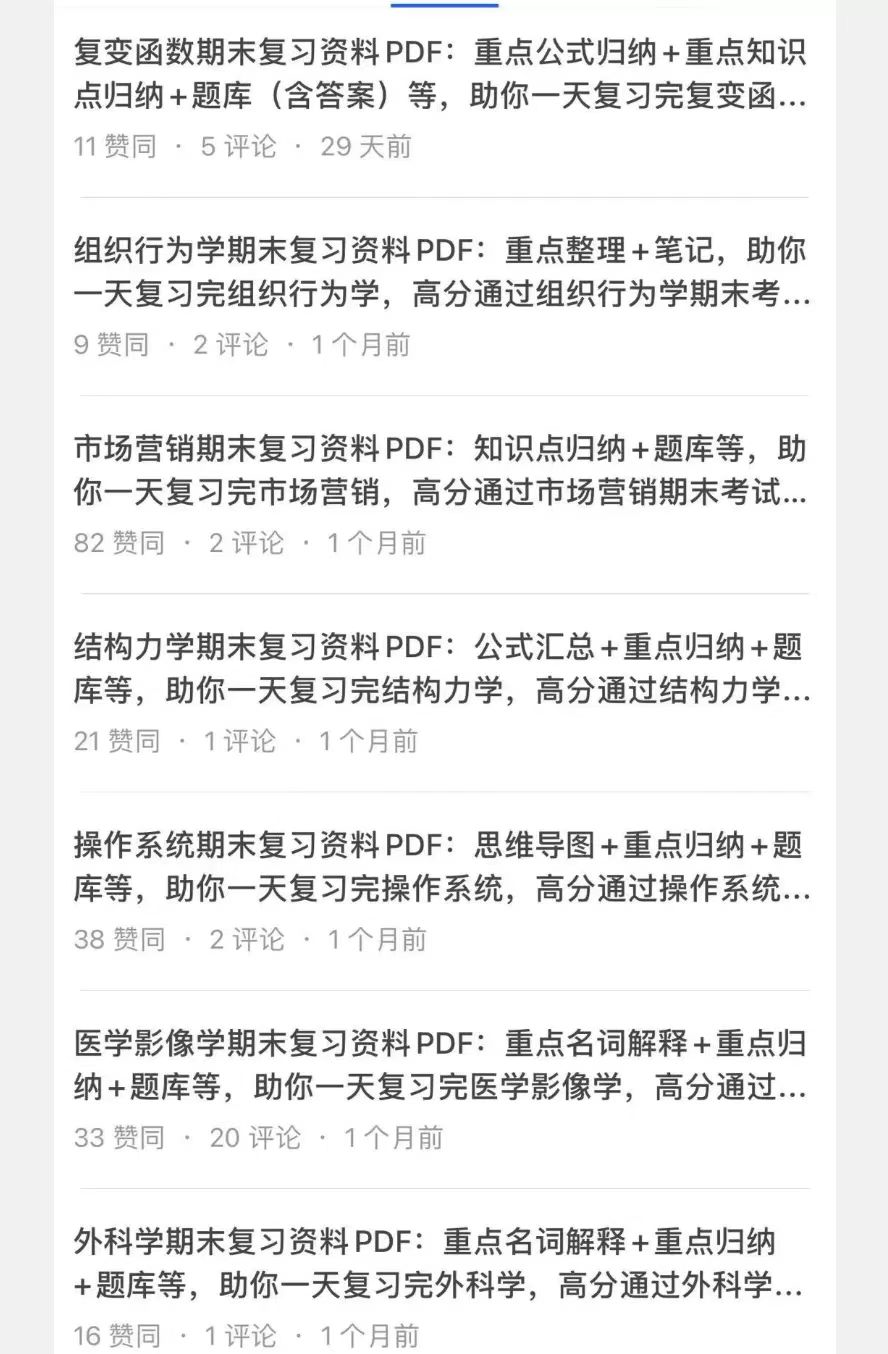Open the 医学影像学期末复习资料 article
The image size is (888, 1354).
(x=440, y=1066)
